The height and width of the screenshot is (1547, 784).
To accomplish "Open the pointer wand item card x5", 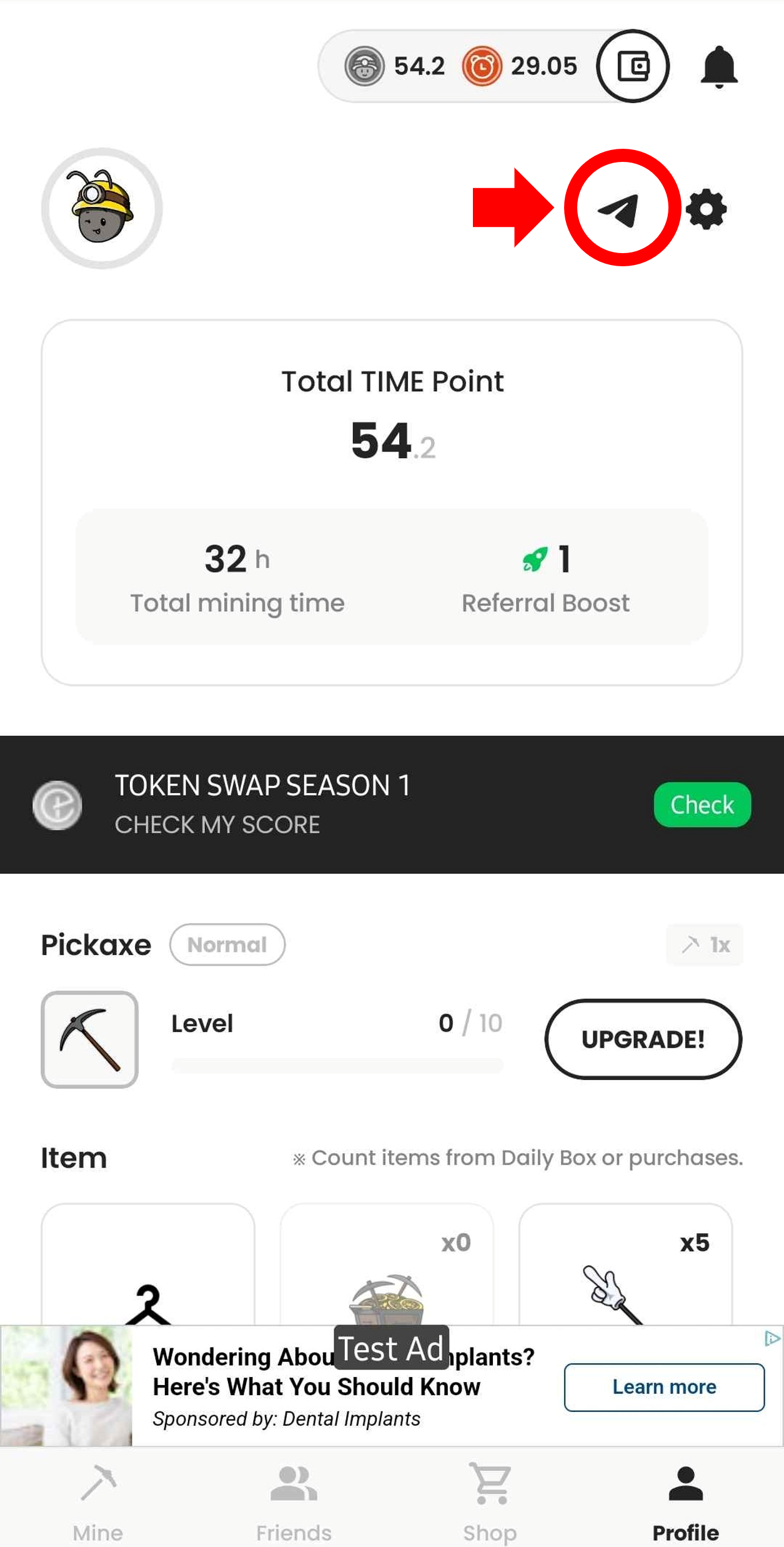I will click(625, 1266).
